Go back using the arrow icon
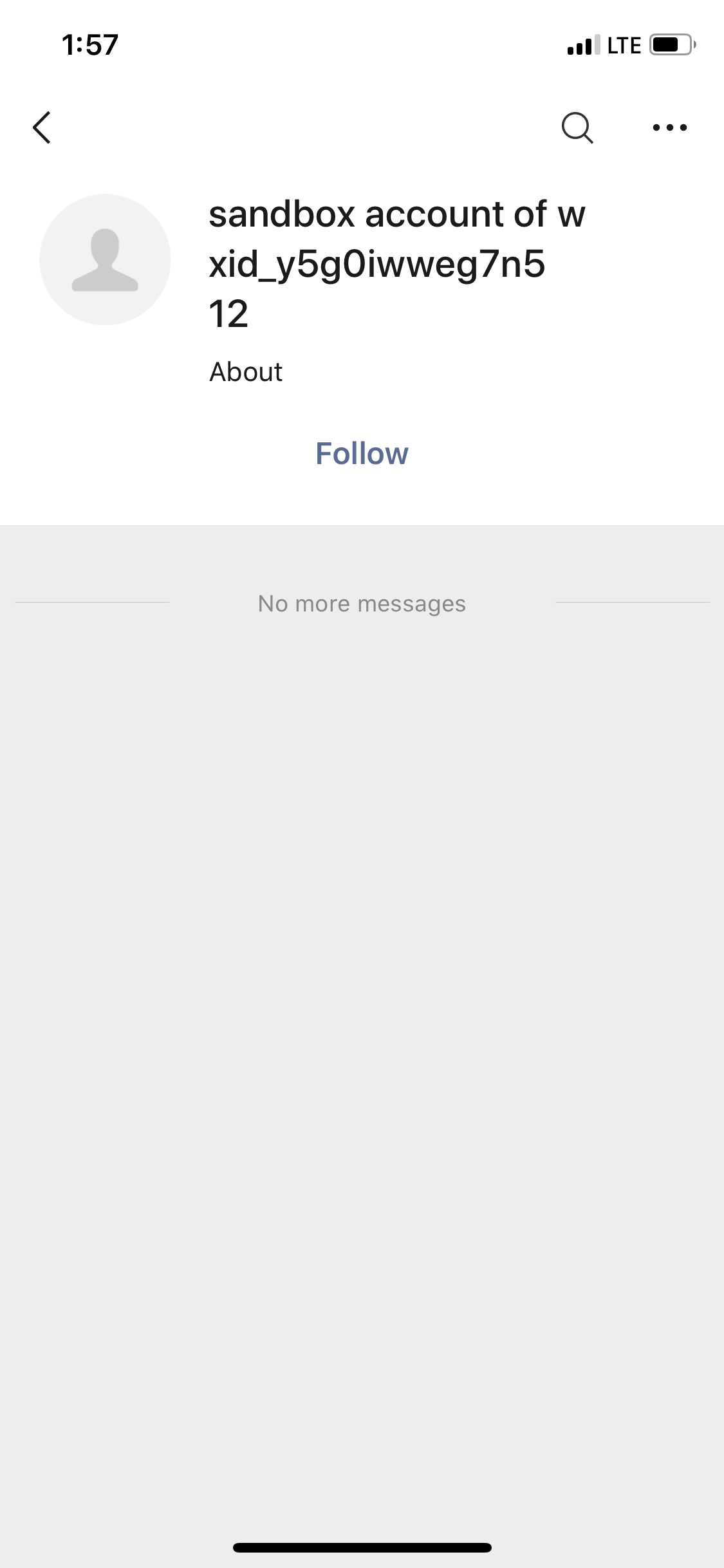The width and height of the screenshot is (724, 1568). coord(42,127)
